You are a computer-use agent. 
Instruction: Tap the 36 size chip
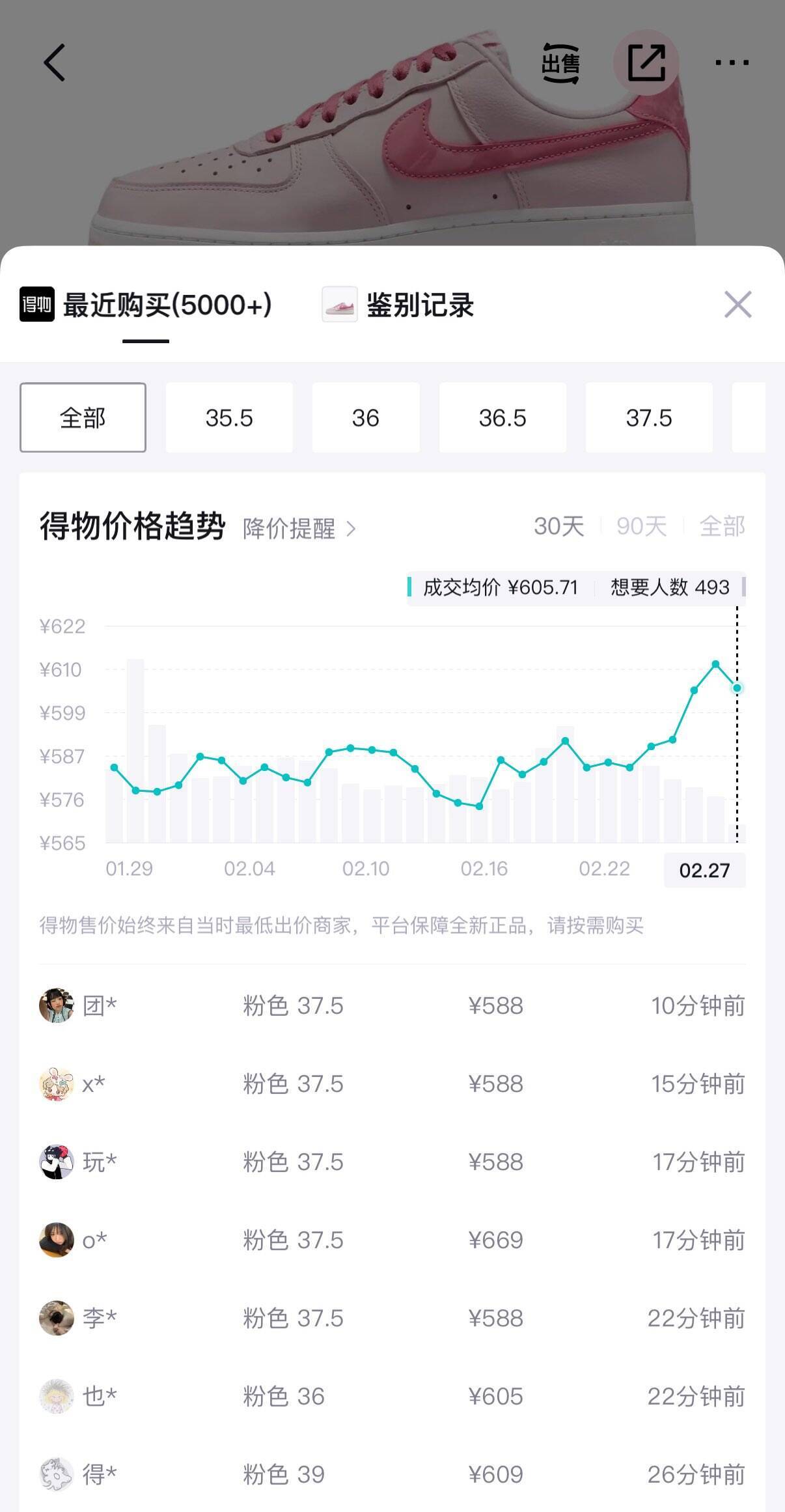366,417
